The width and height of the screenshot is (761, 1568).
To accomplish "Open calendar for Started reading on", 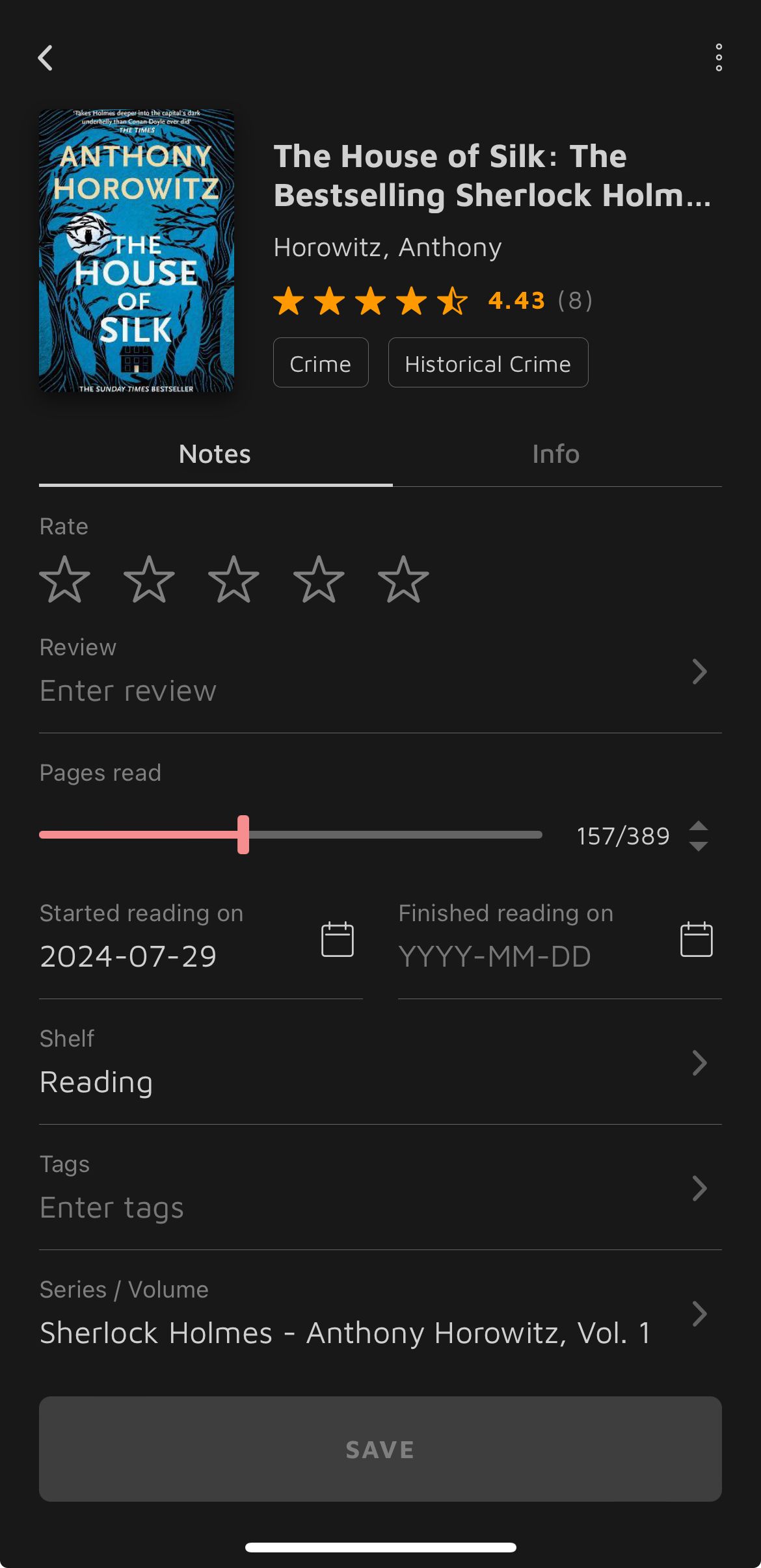I will coord(338,939).
